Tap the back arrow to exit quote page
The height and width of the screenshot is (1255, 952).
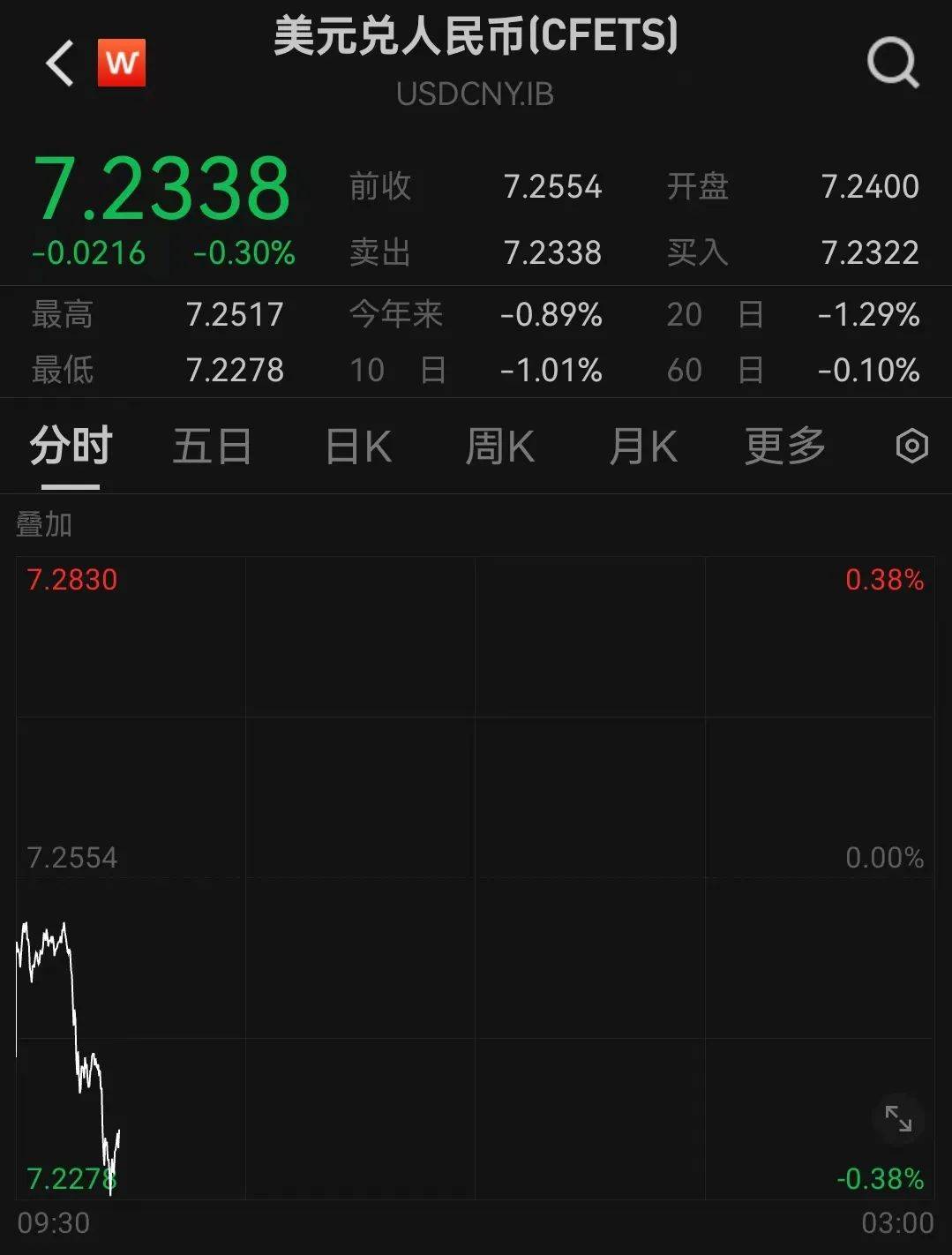click(58, 64)
